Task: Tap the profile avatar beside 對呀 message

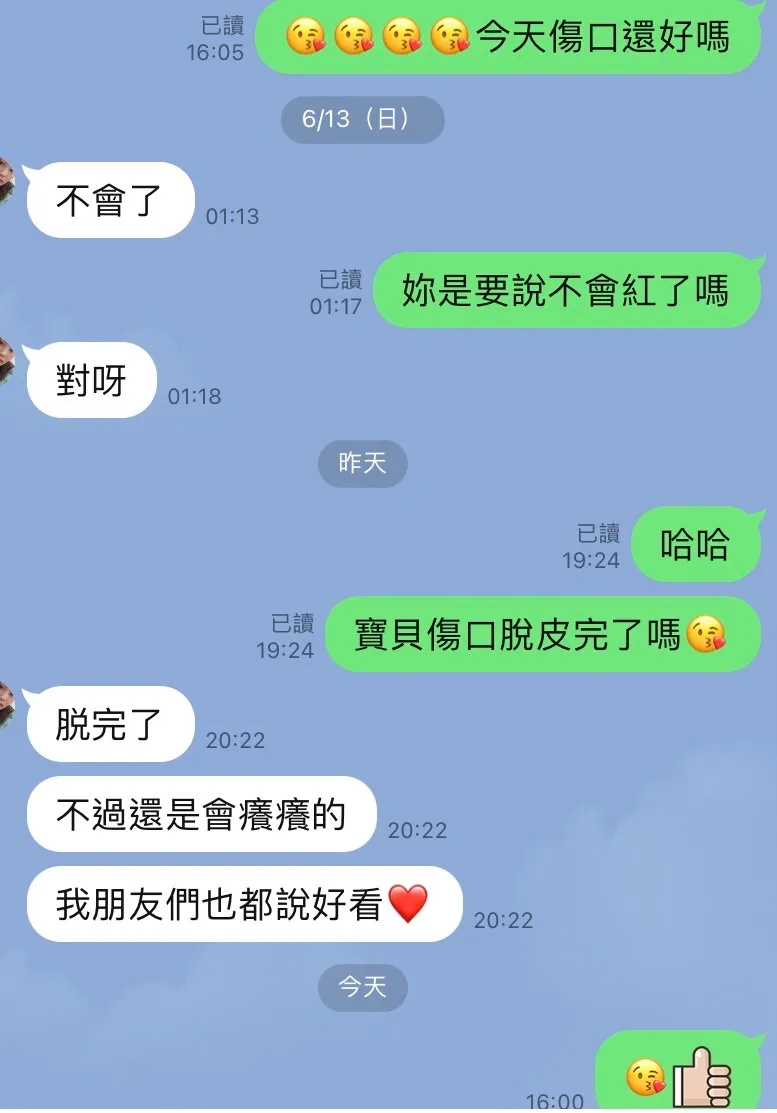Action: (6, 361)
